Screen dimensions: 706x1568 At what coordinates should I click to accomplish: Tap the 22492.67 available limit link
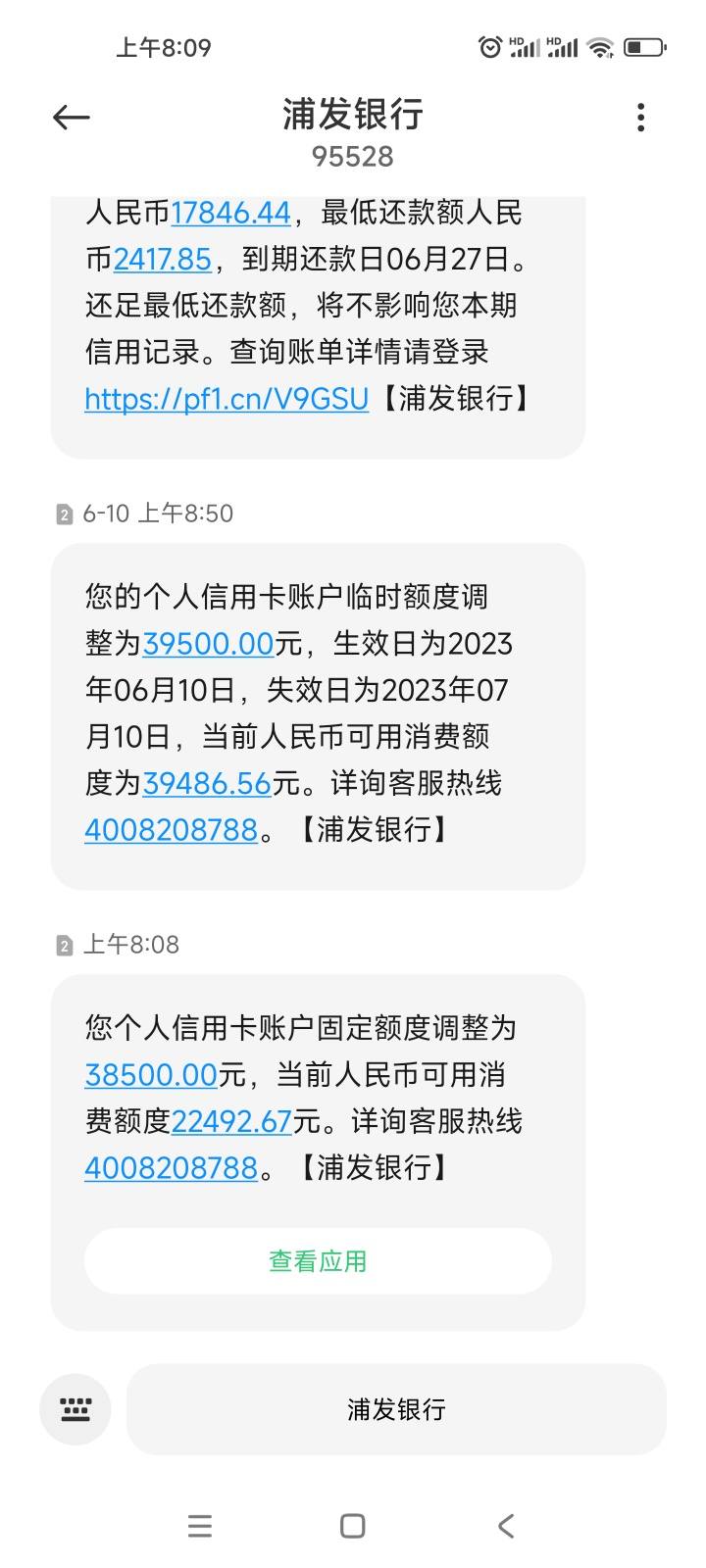pos(232,1121)
